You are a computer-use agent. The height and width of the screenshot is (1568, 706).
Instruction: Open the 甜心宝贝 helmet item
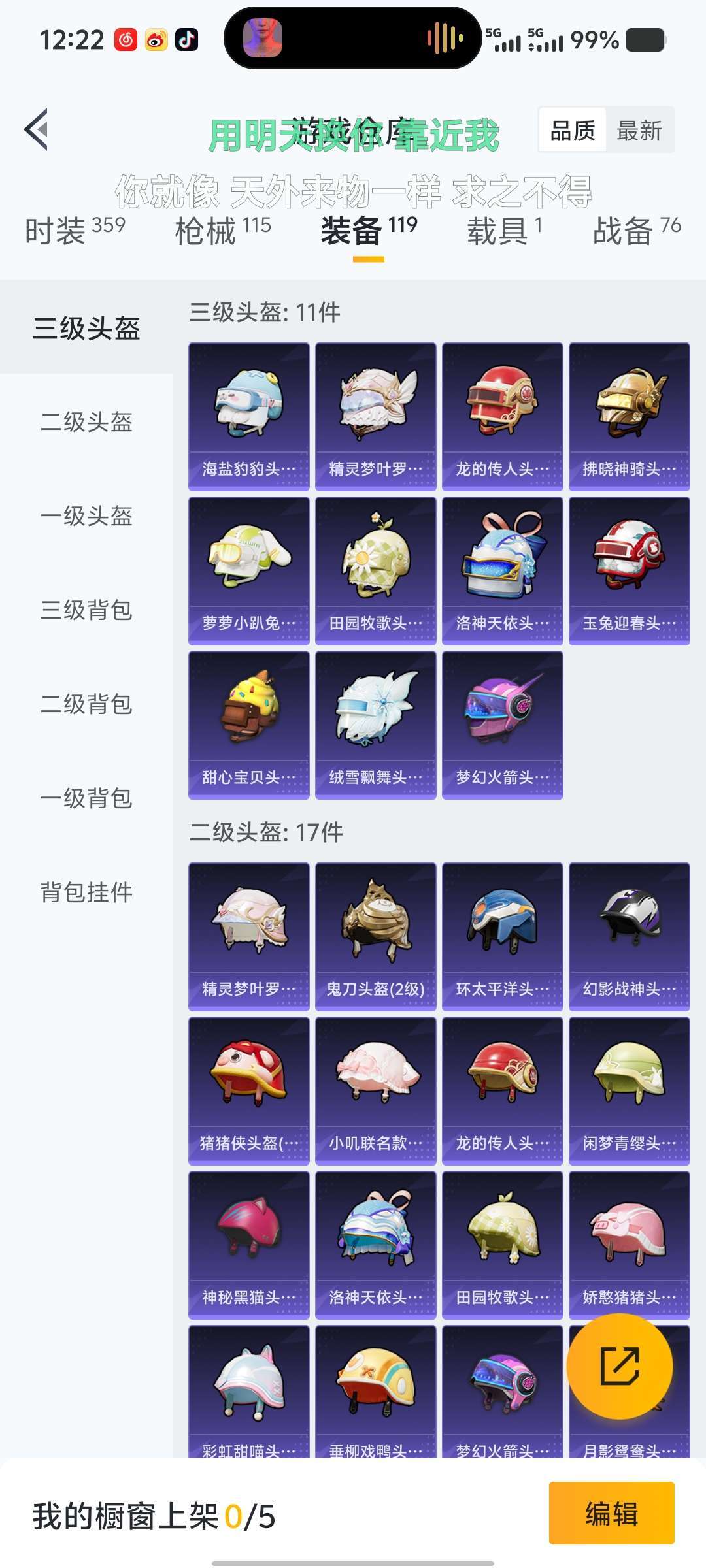[249, 725]
